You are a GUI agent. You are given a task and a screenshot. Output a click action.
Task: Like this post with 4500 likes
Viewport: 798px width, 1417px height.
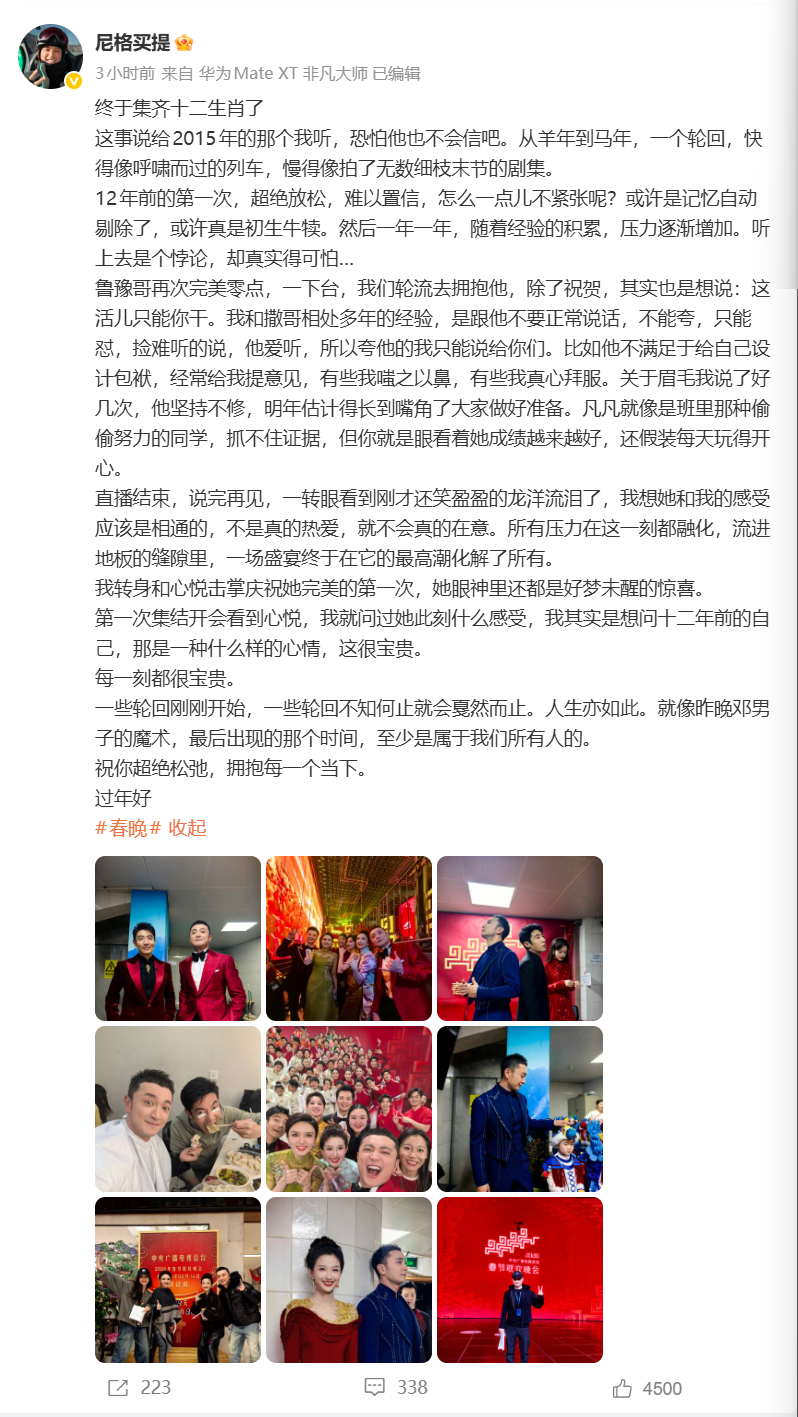coord(647,1388)
